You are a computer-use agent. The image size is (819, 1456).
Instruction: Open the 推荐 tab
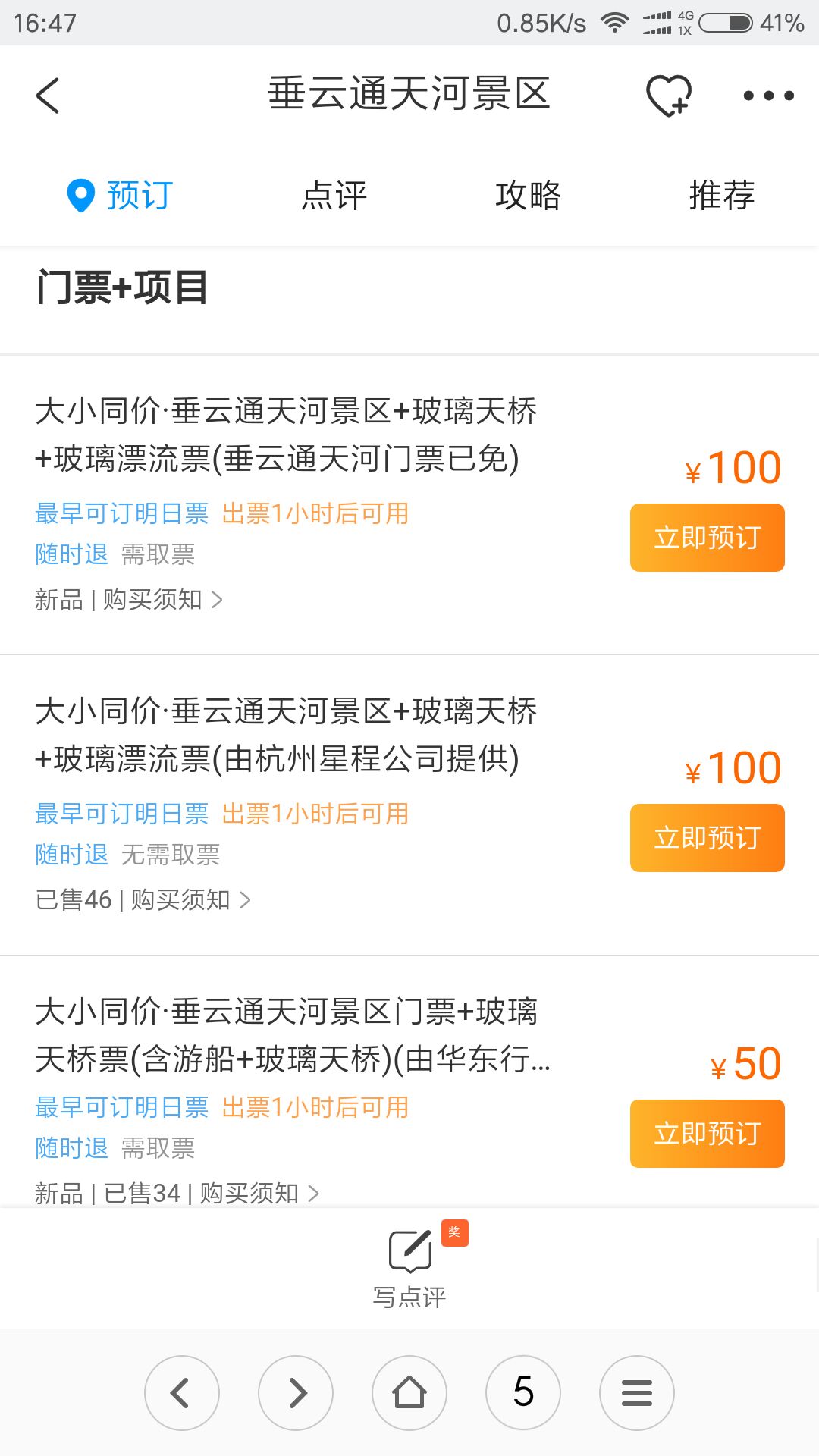pos(722,195)
